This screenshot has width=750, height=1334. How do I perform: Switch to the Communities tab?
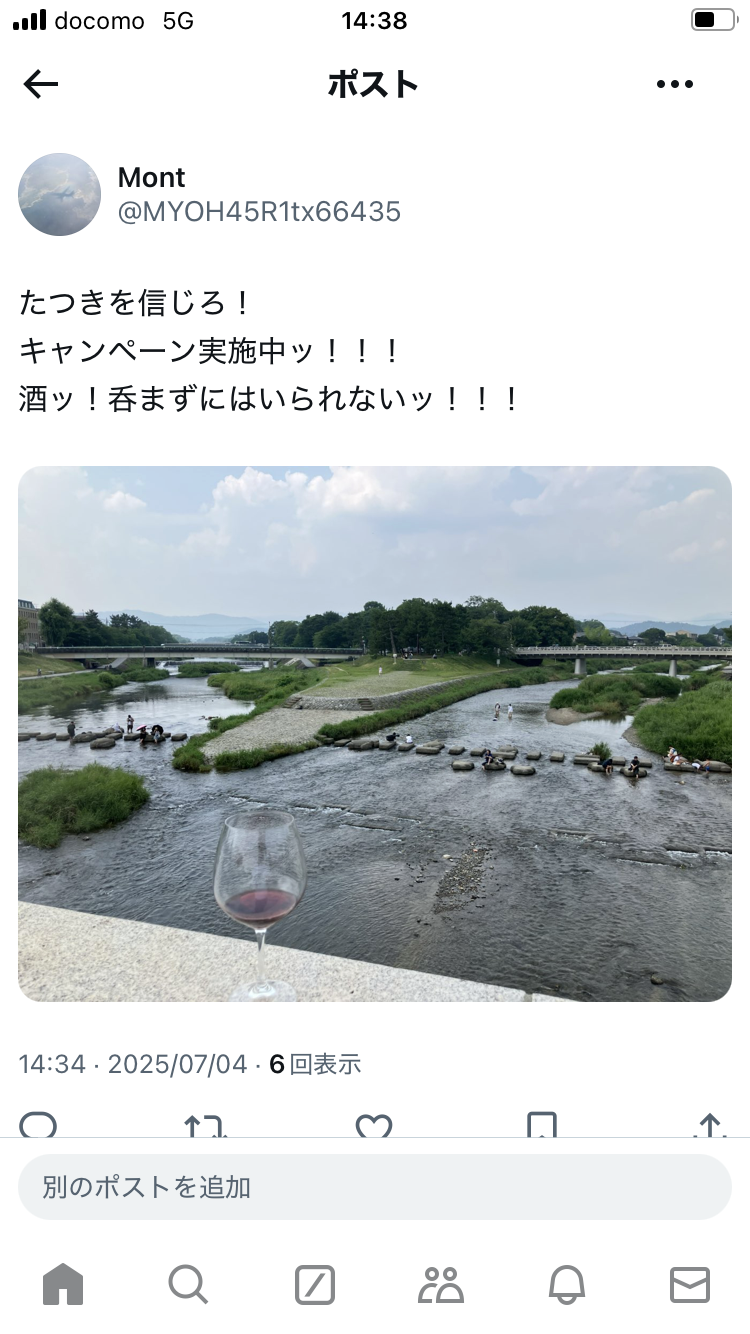point(441,1285)
